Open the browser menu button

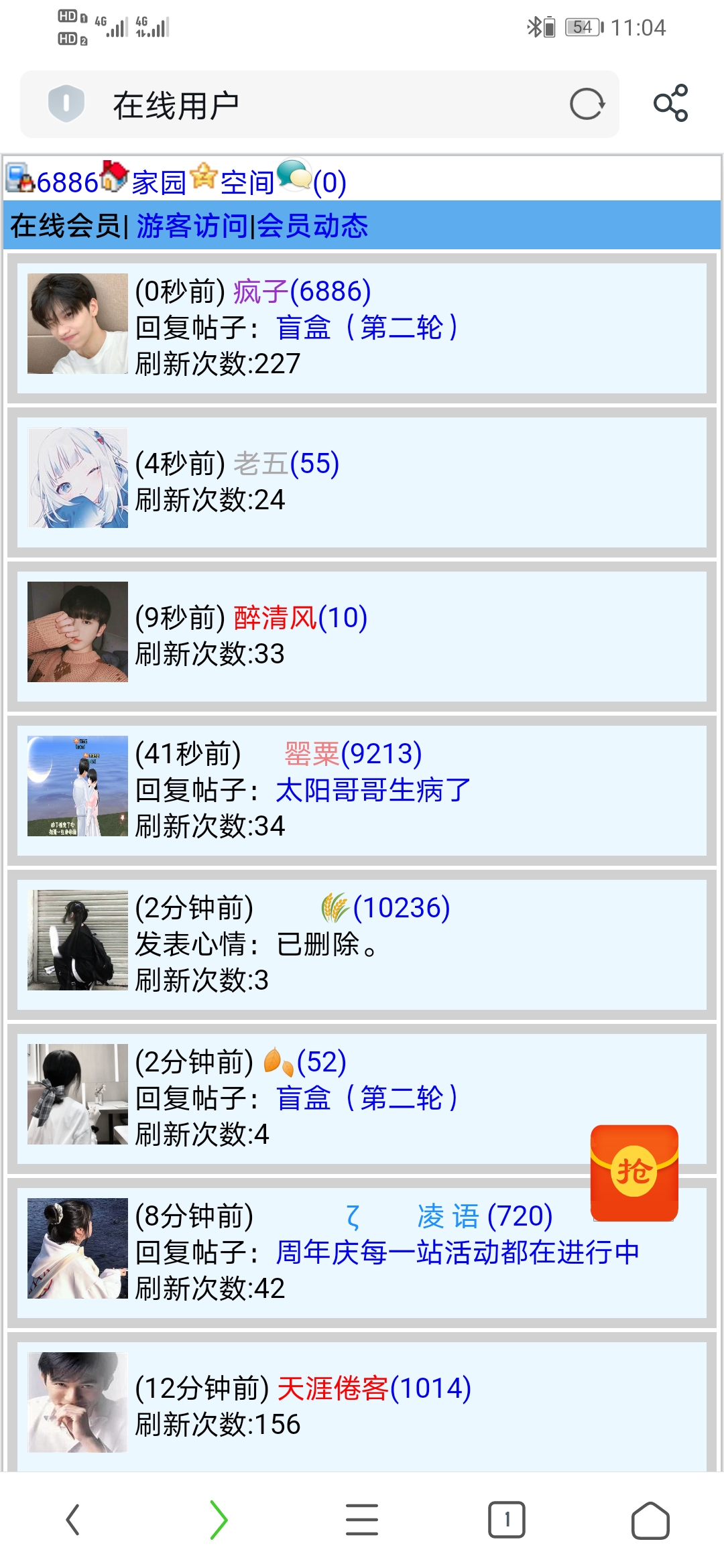tap(362, 1520)
